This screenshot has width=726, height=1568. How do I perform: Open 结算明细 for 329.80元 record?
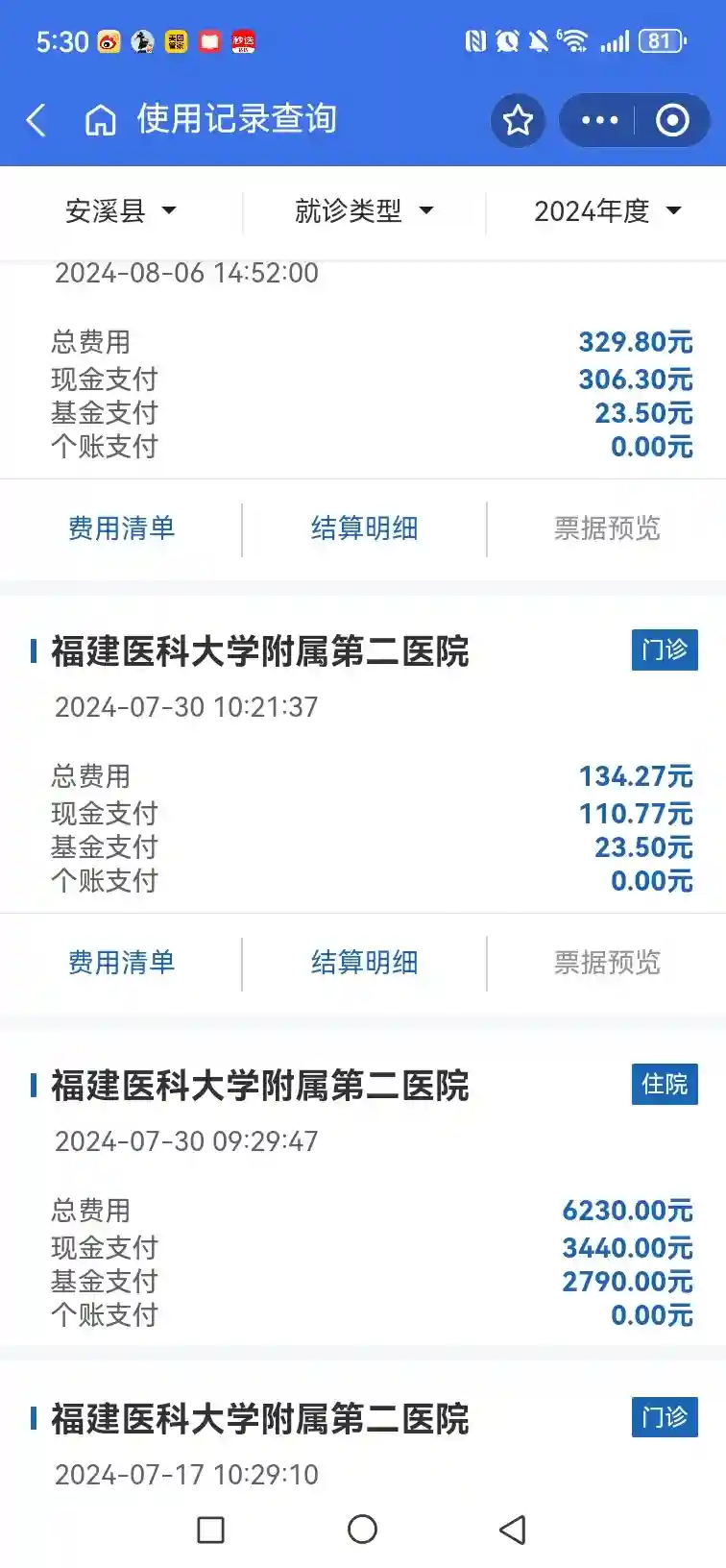[x=364, y=528]
